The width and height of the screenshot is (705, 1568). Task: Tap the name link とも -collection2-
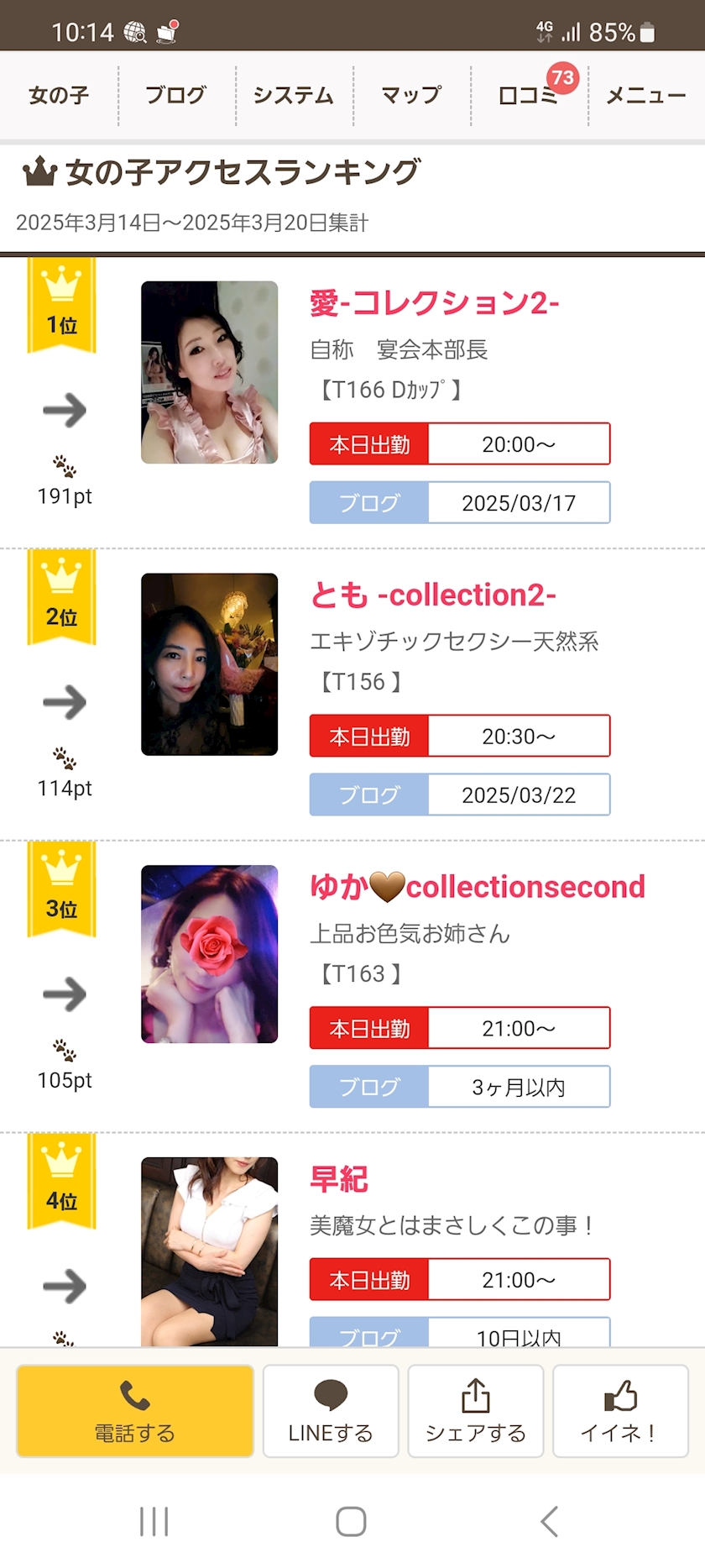[x=433, y=595]
